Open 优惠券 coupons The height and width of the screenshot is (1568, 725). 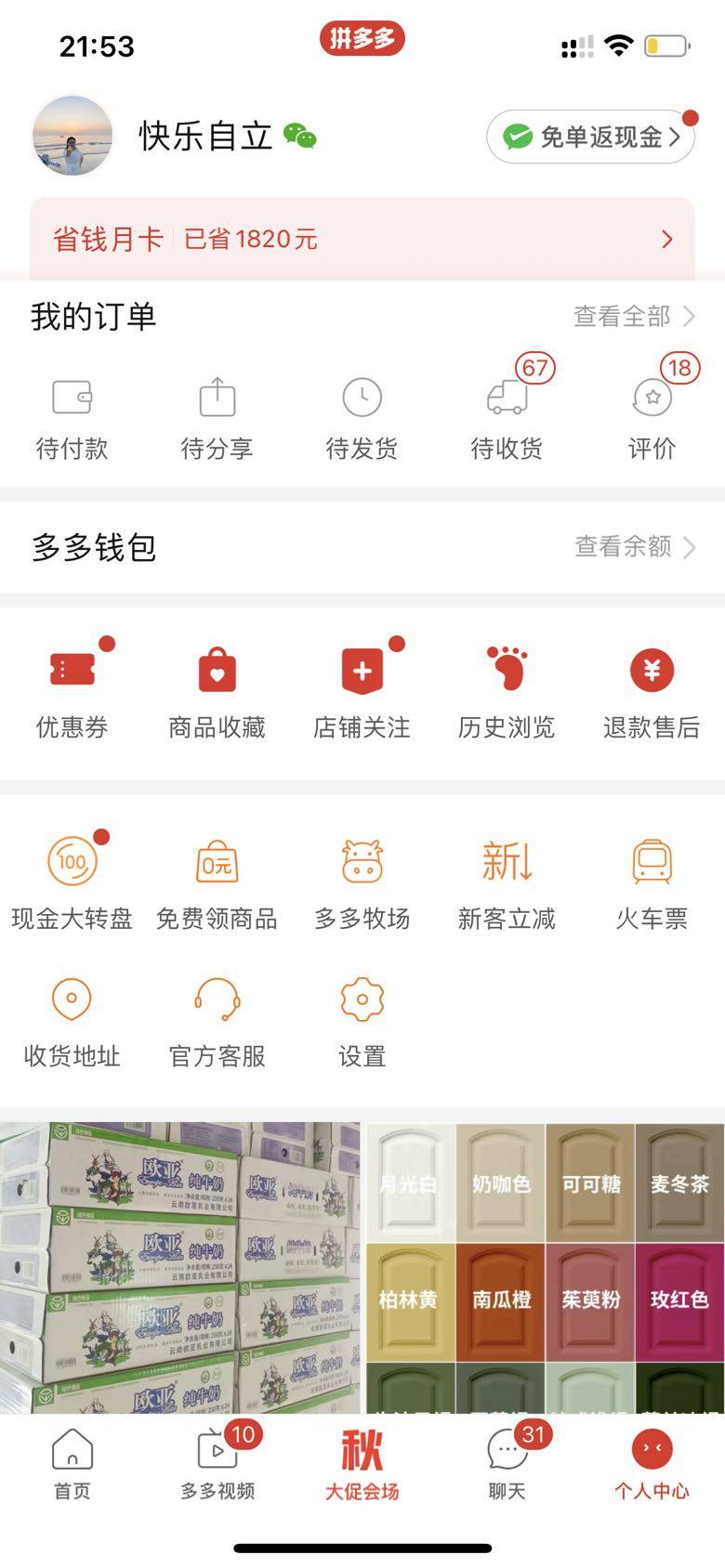pos(72,692)
